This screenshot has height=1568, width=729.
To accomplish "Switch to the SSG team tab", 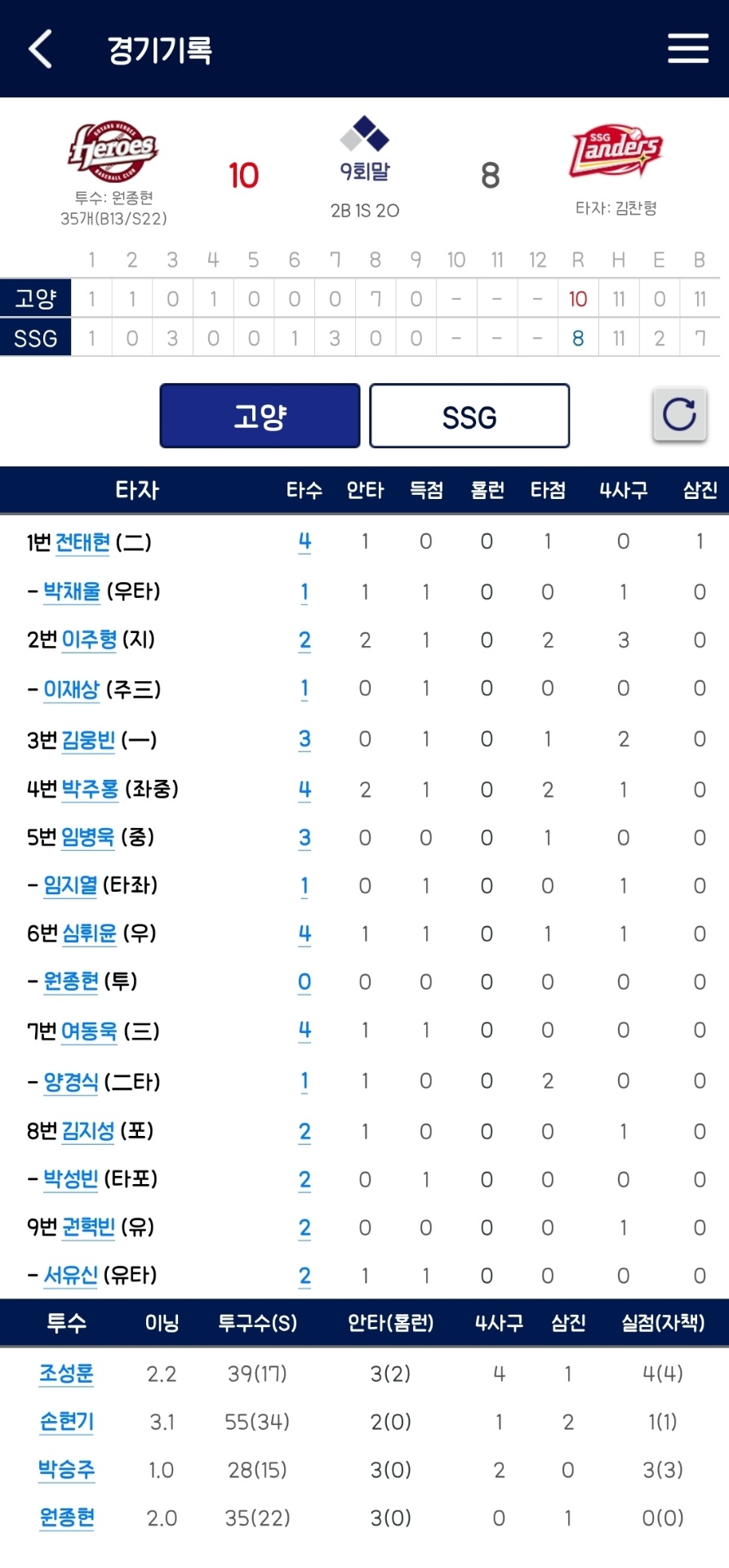I will (469, 416).
